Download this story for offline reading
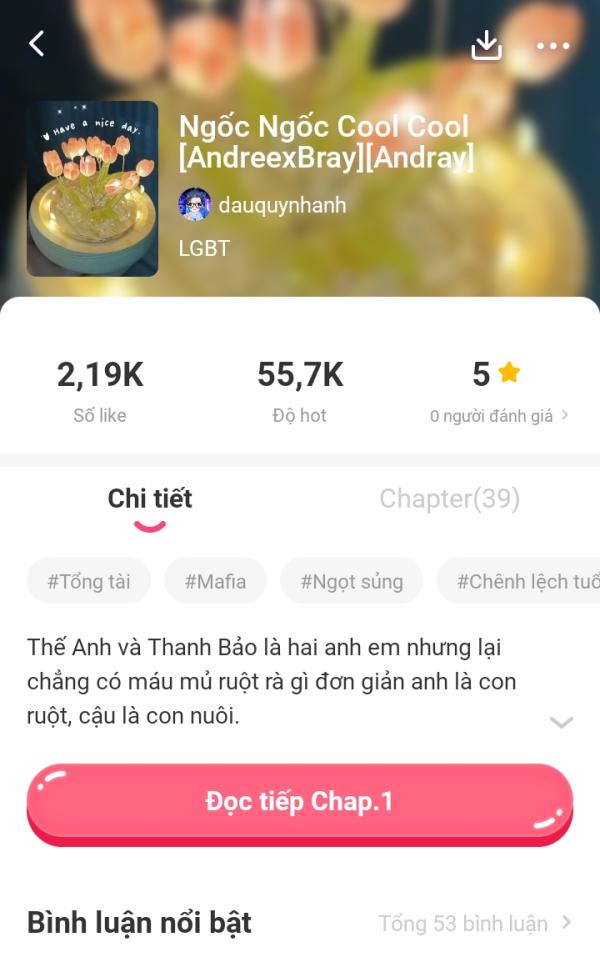Image resolution: width=600 pixels, height=962 pixels. pos(486,45)
